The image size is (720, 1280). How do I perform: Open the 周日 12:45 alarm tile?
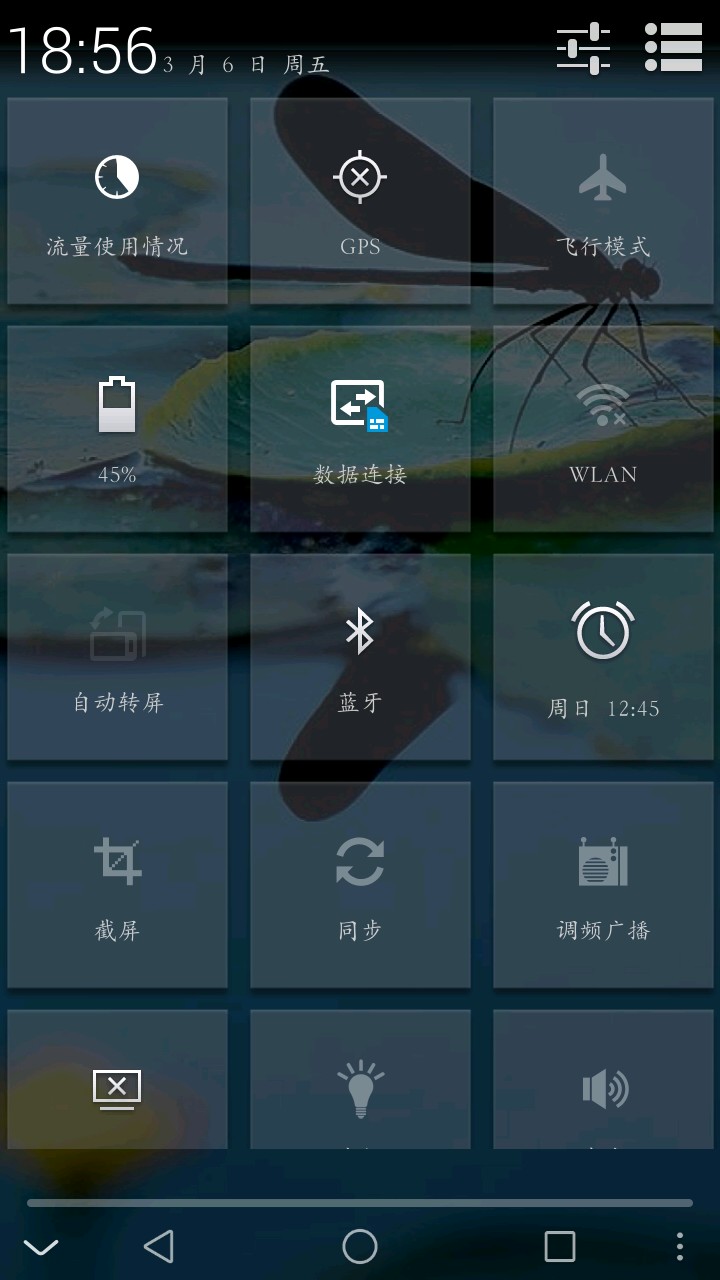(x=603, y=657)
